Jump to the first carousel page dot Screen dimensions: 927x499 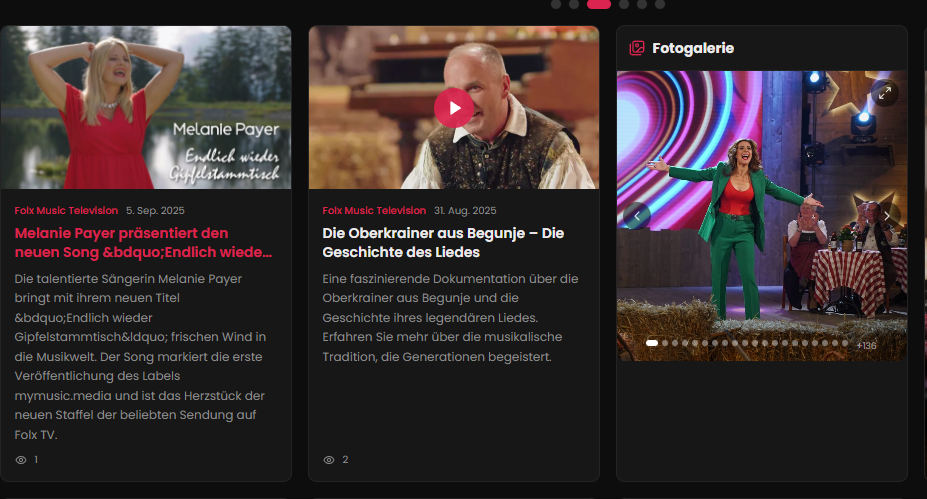coord(556,4)
